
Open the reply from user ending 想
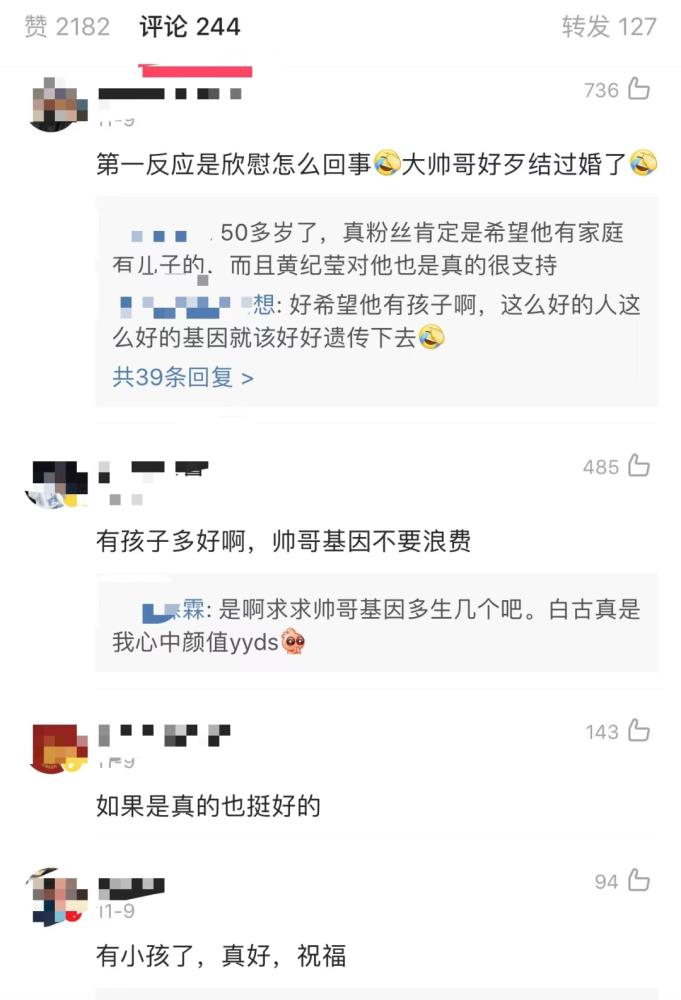tap(376, 321)
